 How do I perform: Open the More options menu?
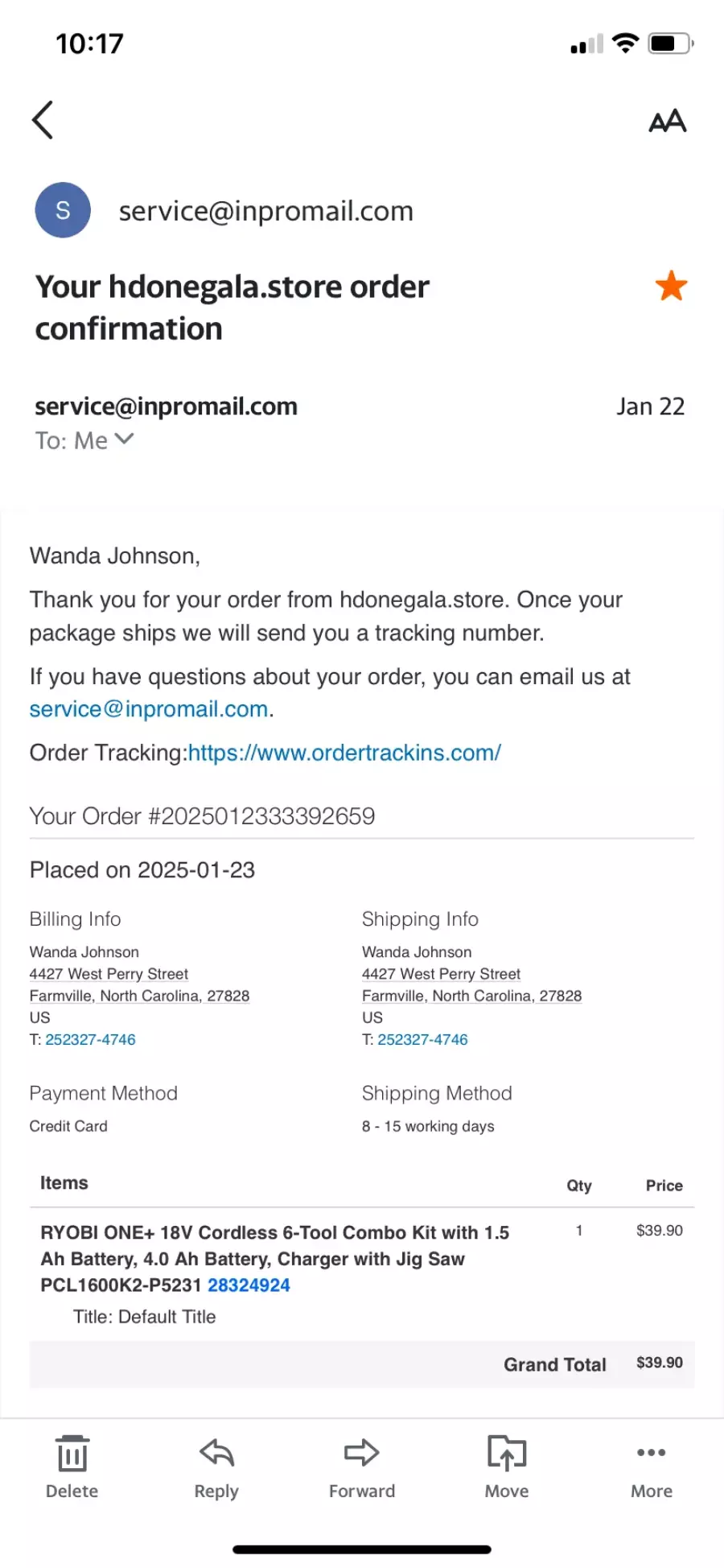click(652, 1467)
